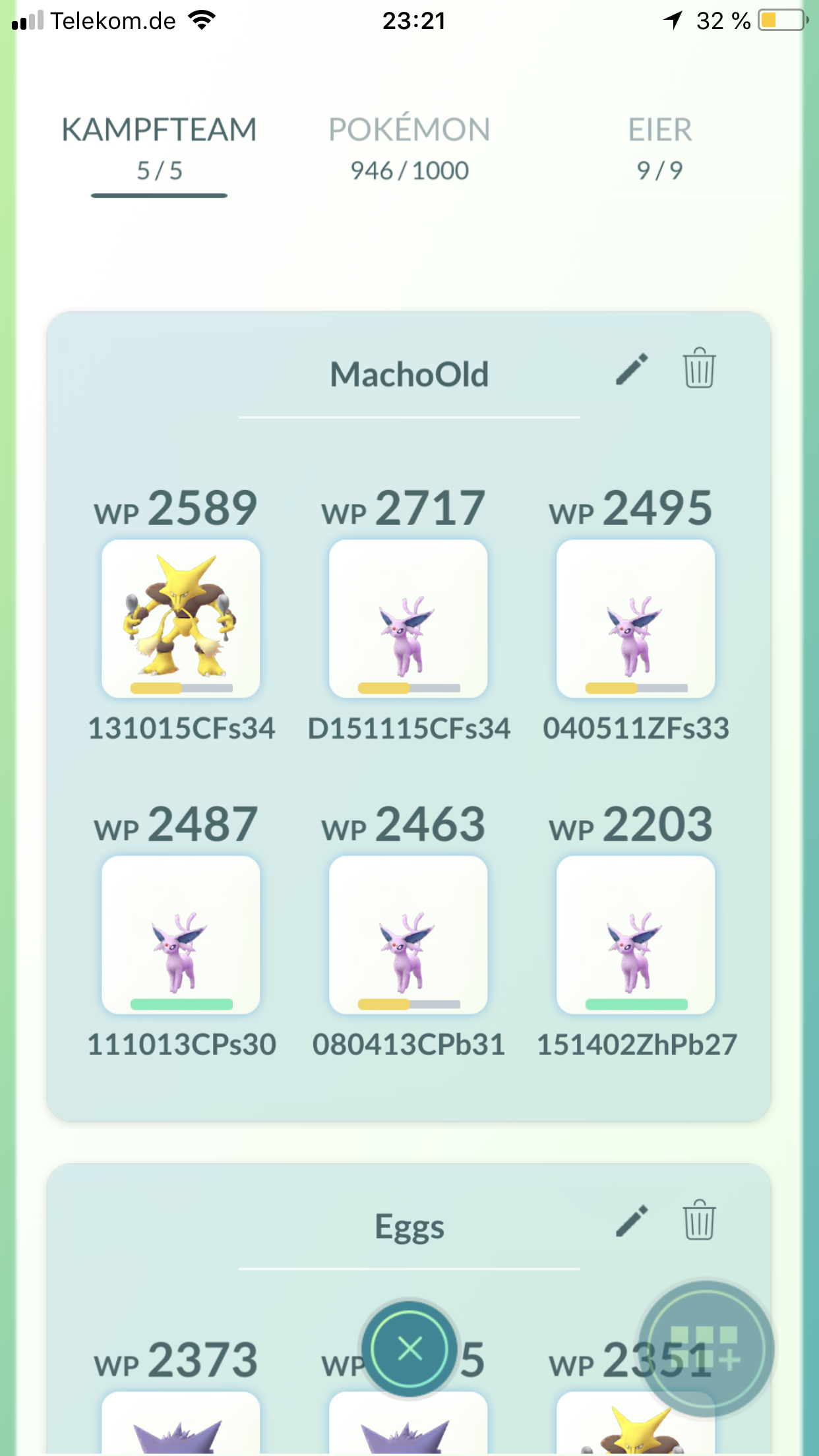Viewport: 819px width, 1456px height.
Task: Add a new battle team
Action: tap(706, 1349)
